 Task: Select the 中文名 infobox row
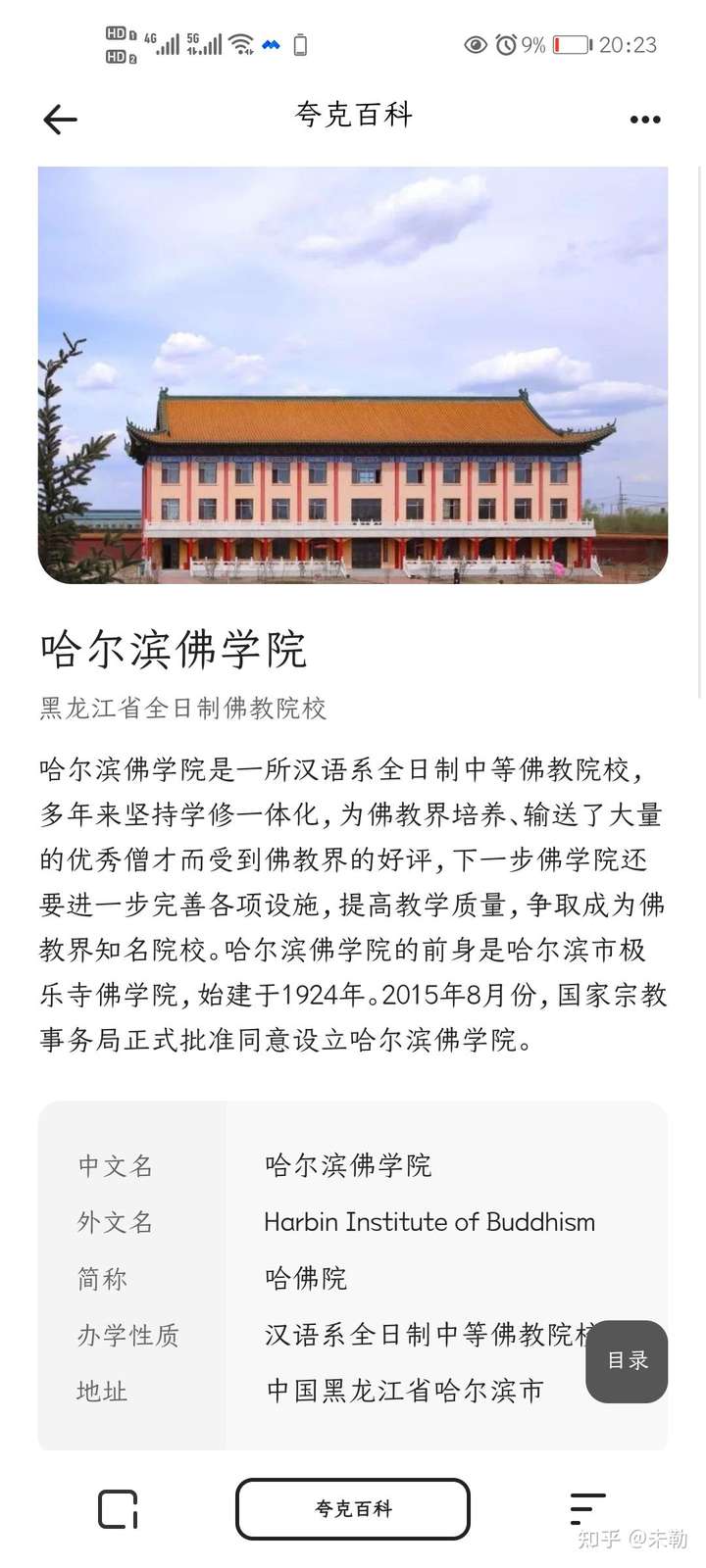[x=115, y=1165]
